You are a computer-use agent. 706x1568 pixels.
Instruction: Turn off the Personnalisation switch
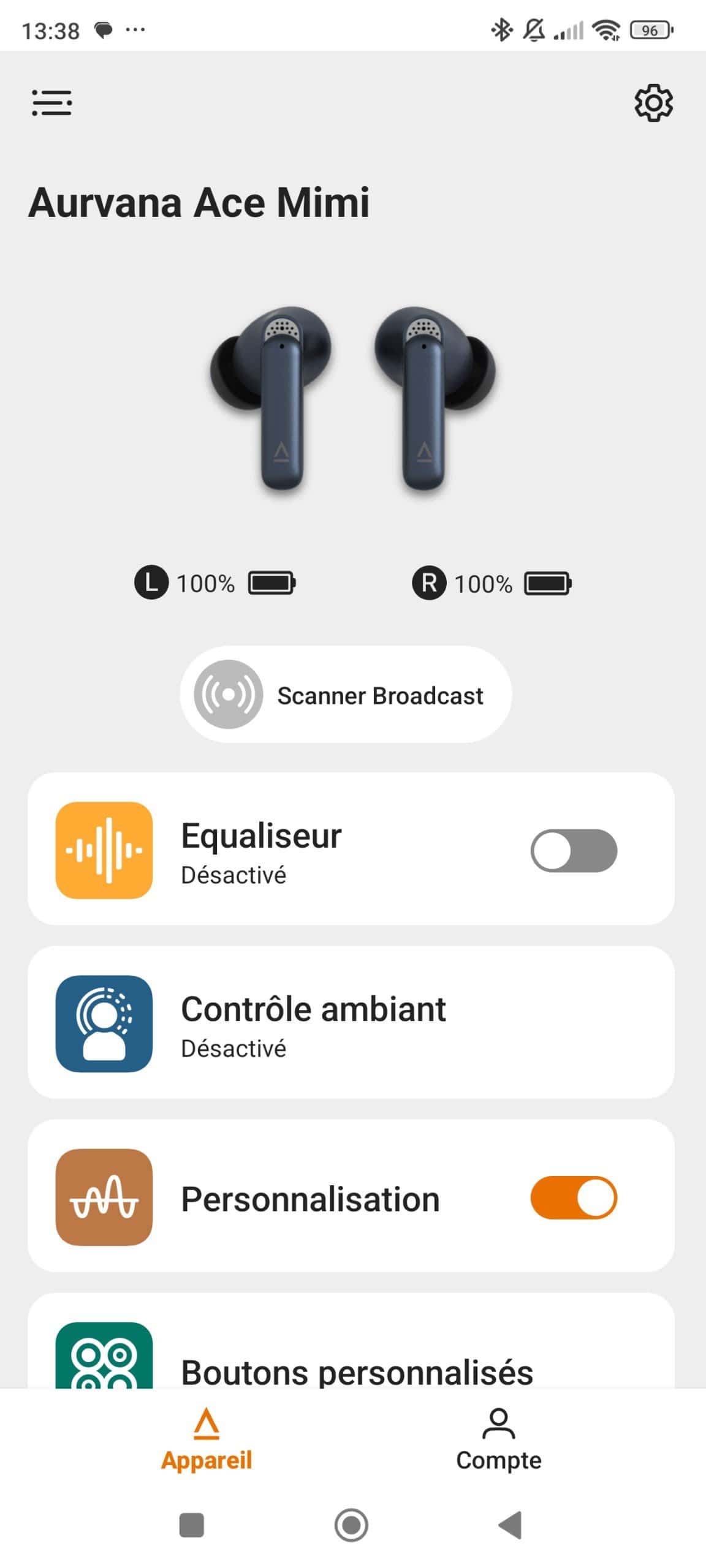click(574, 1197)
